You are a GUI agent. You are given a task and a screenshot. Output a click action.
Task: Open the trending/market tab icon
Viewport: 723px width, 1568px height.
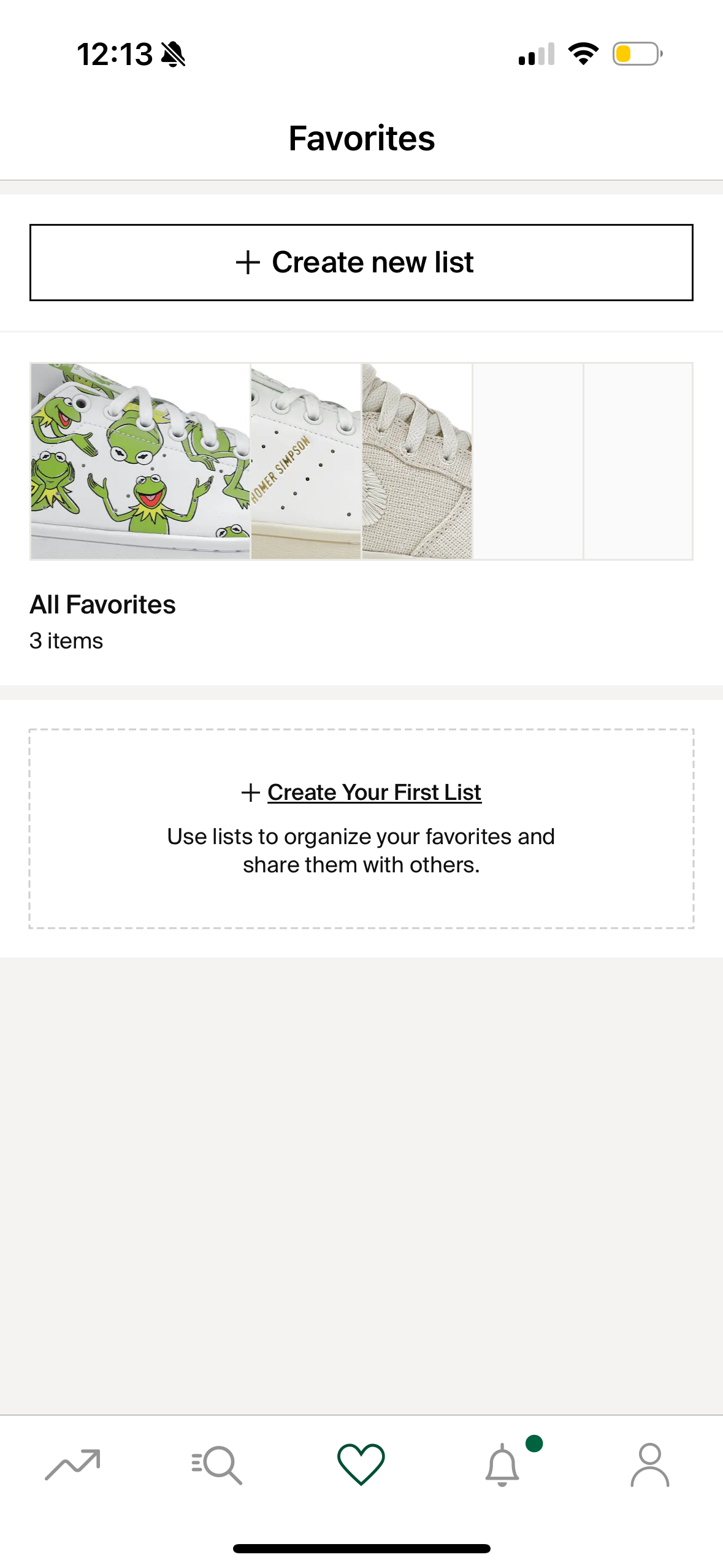point(74,1463)
